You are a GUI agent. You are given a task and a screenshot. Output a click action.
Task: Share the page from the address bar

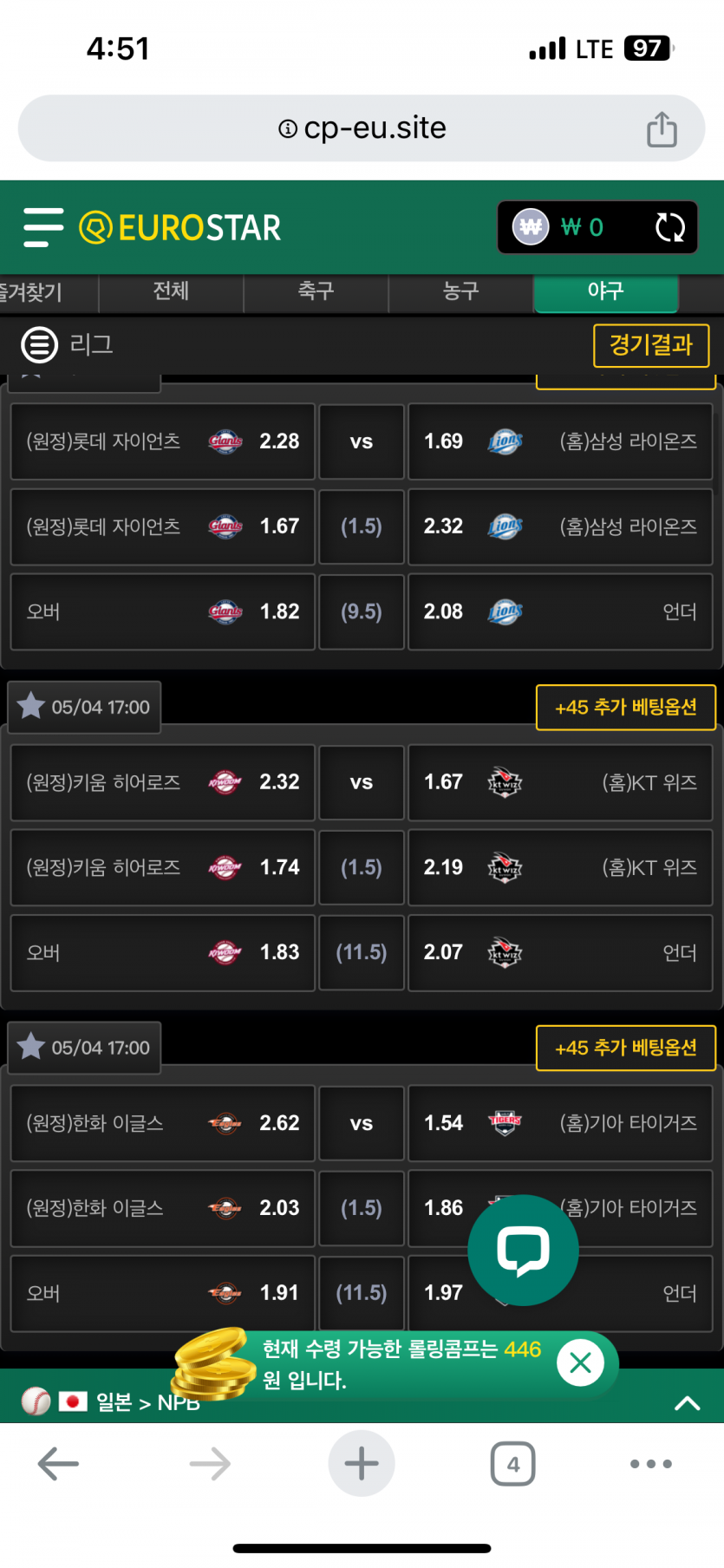pos(662,129)
